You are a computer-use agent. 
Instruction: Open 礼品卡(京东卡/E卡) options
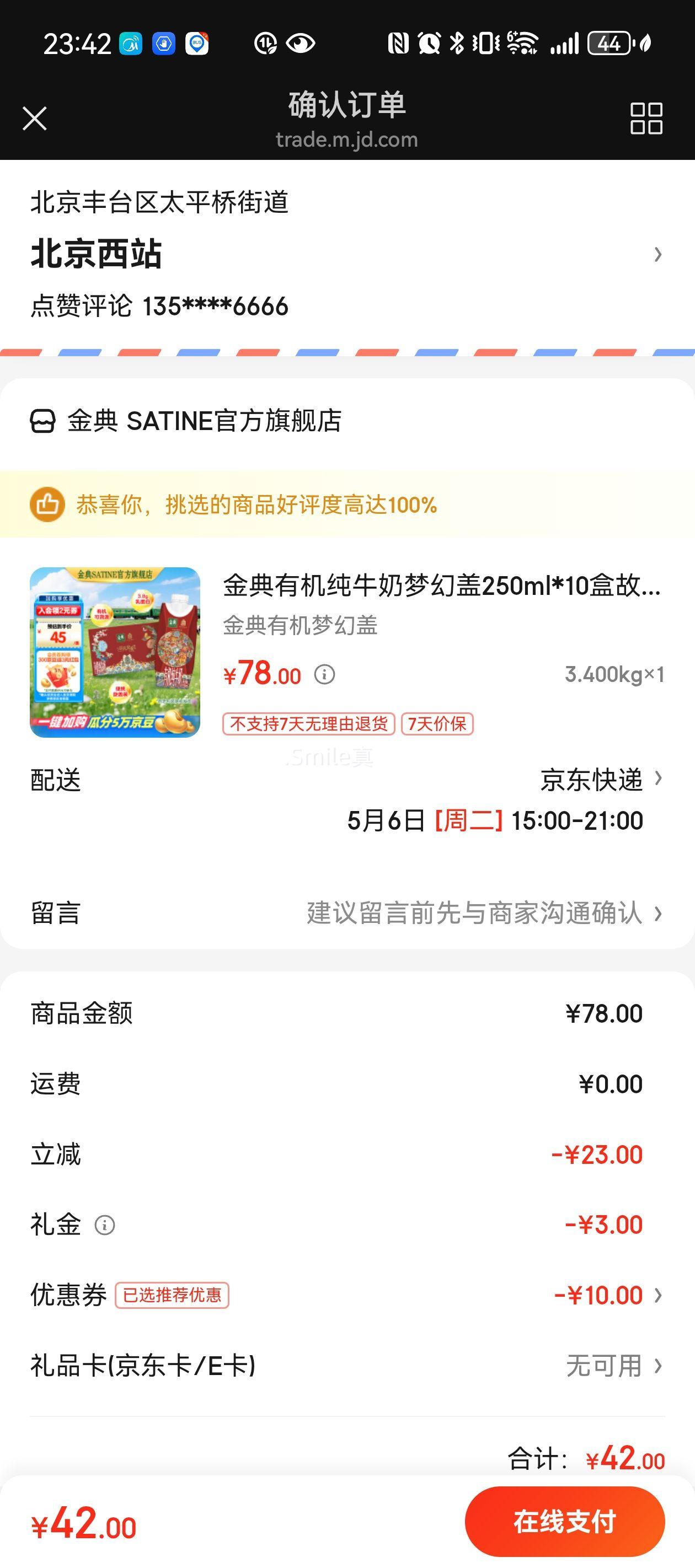click(347, 1365)
